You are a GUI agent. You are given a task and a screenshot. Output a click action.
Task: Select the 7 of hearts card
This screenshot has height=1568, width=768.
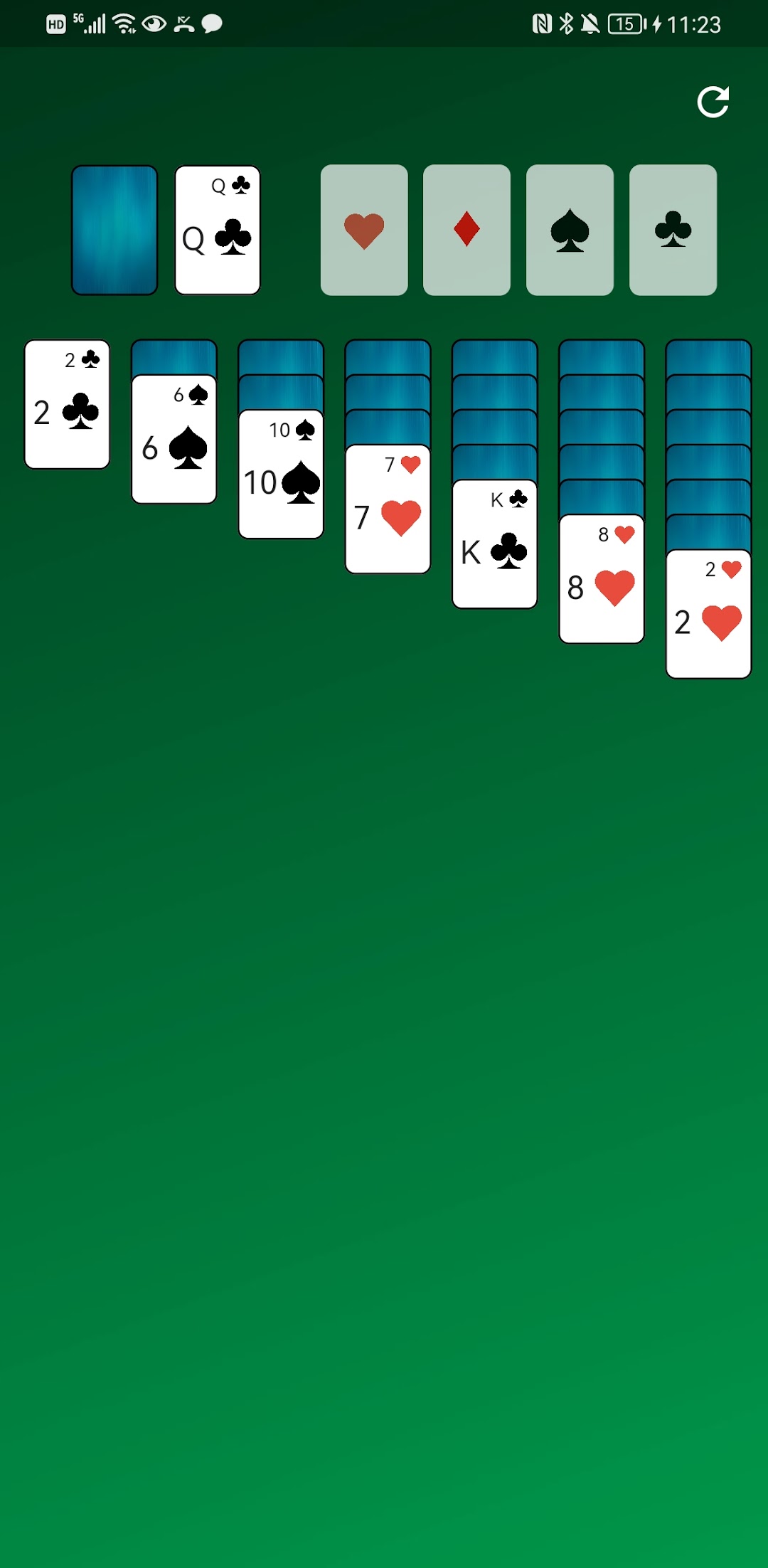[388, 509]
